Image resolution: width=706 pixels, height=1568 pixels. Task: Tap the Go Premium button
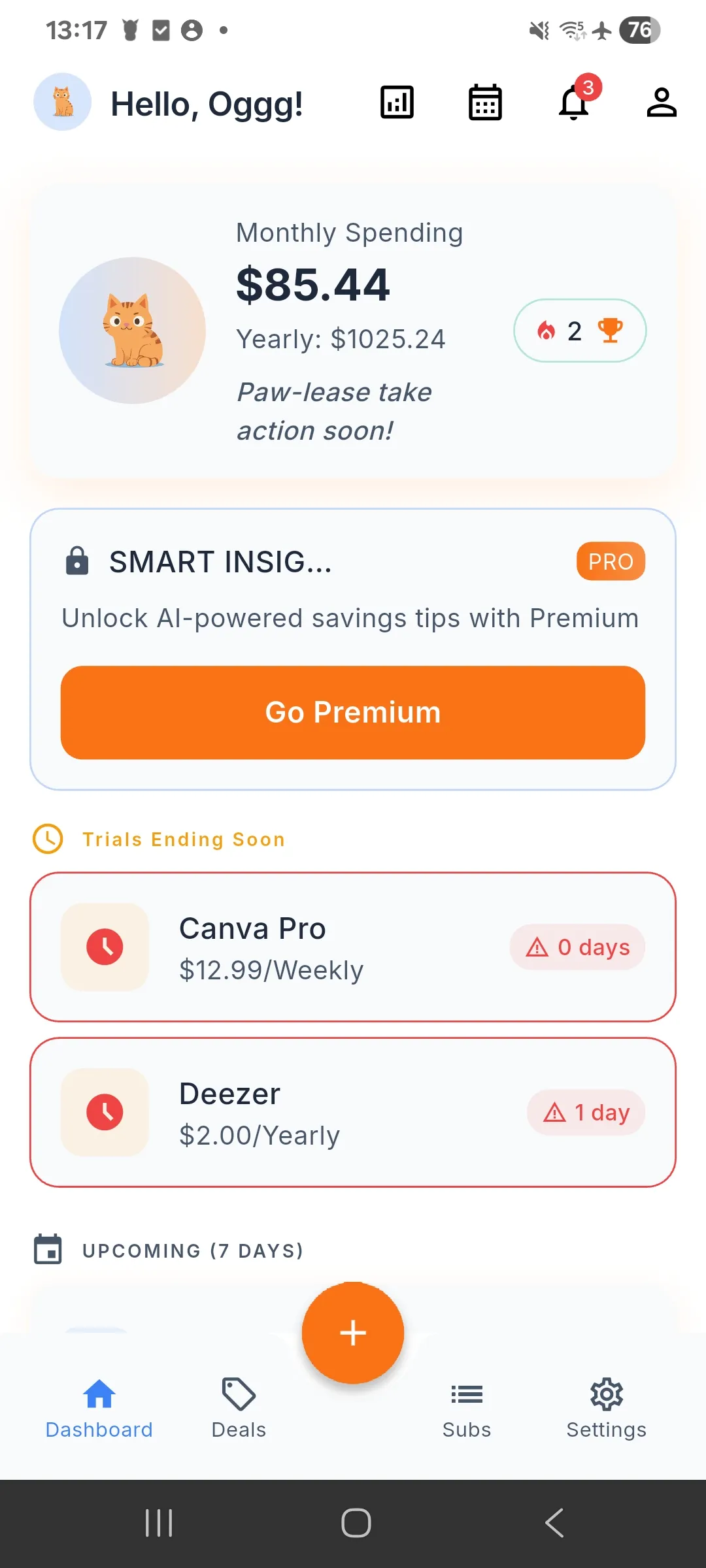click(353, 712)
